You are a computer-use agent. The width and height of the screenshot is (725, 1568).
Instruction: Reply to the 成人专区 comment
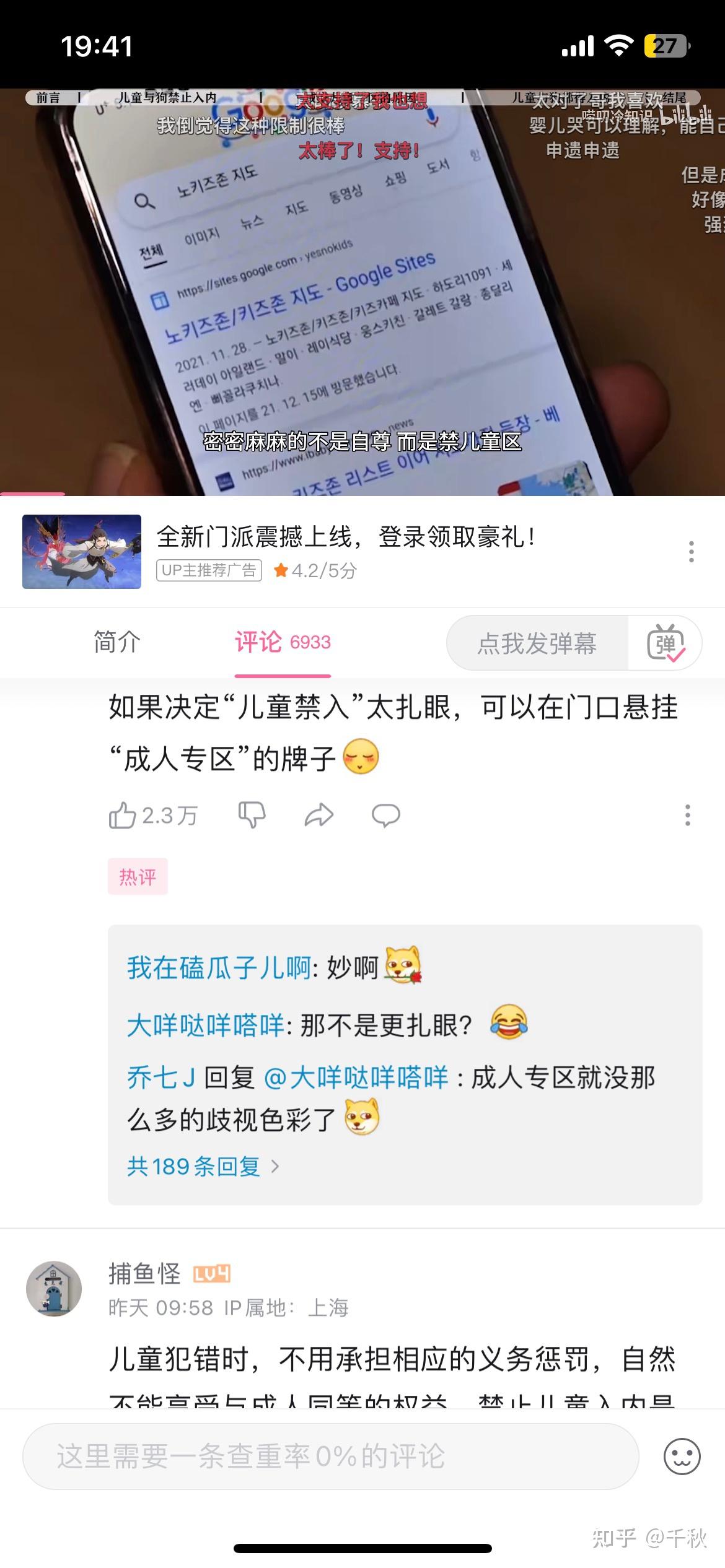[385, 815]
